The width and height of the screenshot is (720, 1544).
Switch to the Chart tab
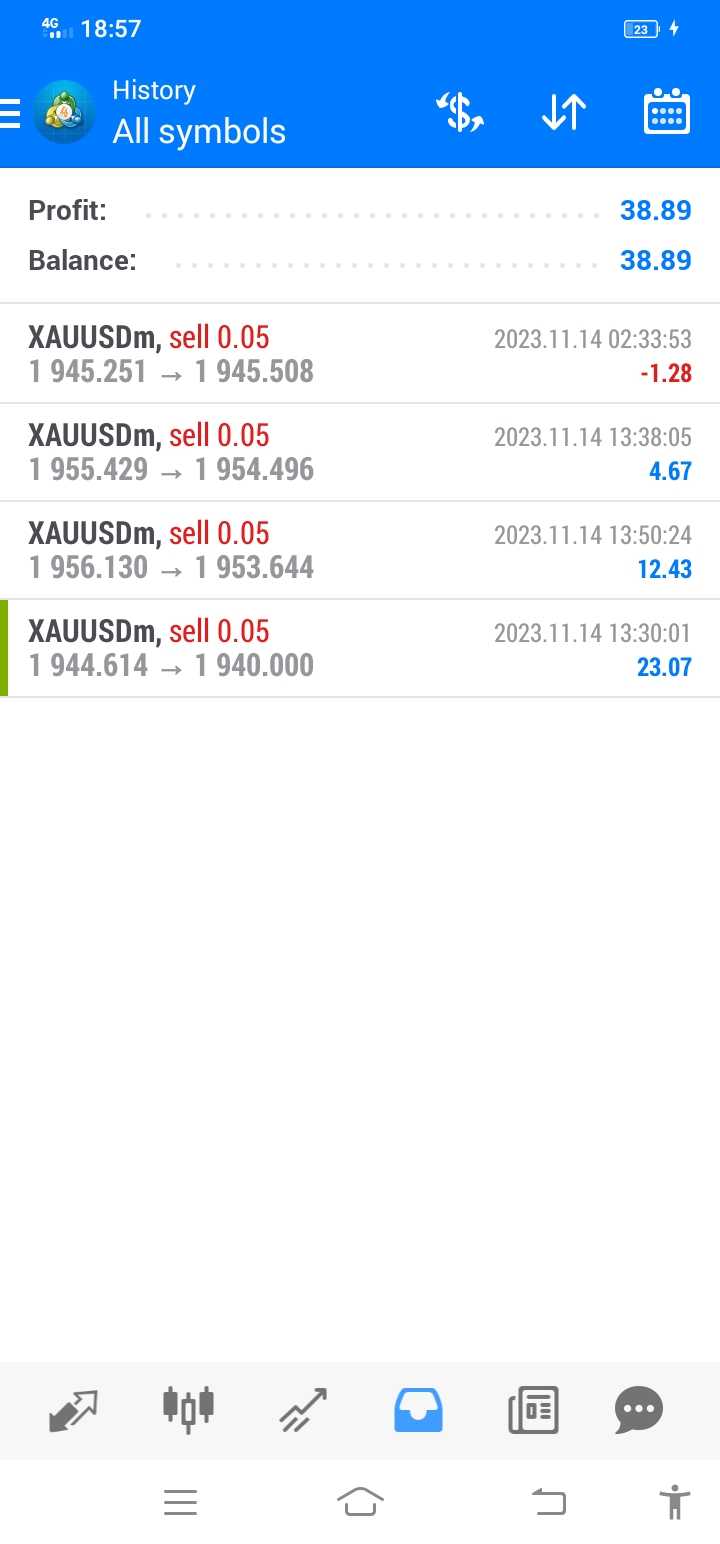[188, 1410]
